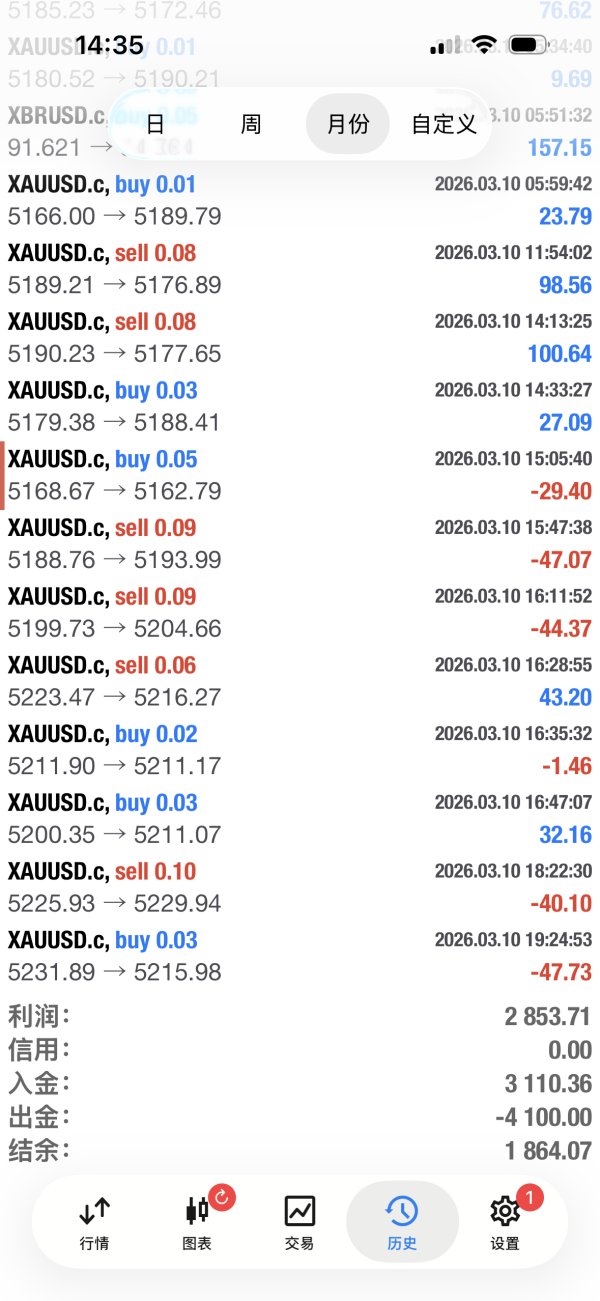Open the sell 0.10 trade at 18:22:30
The width and height of the screenshot is (600, 1301).
click(300, 888)
